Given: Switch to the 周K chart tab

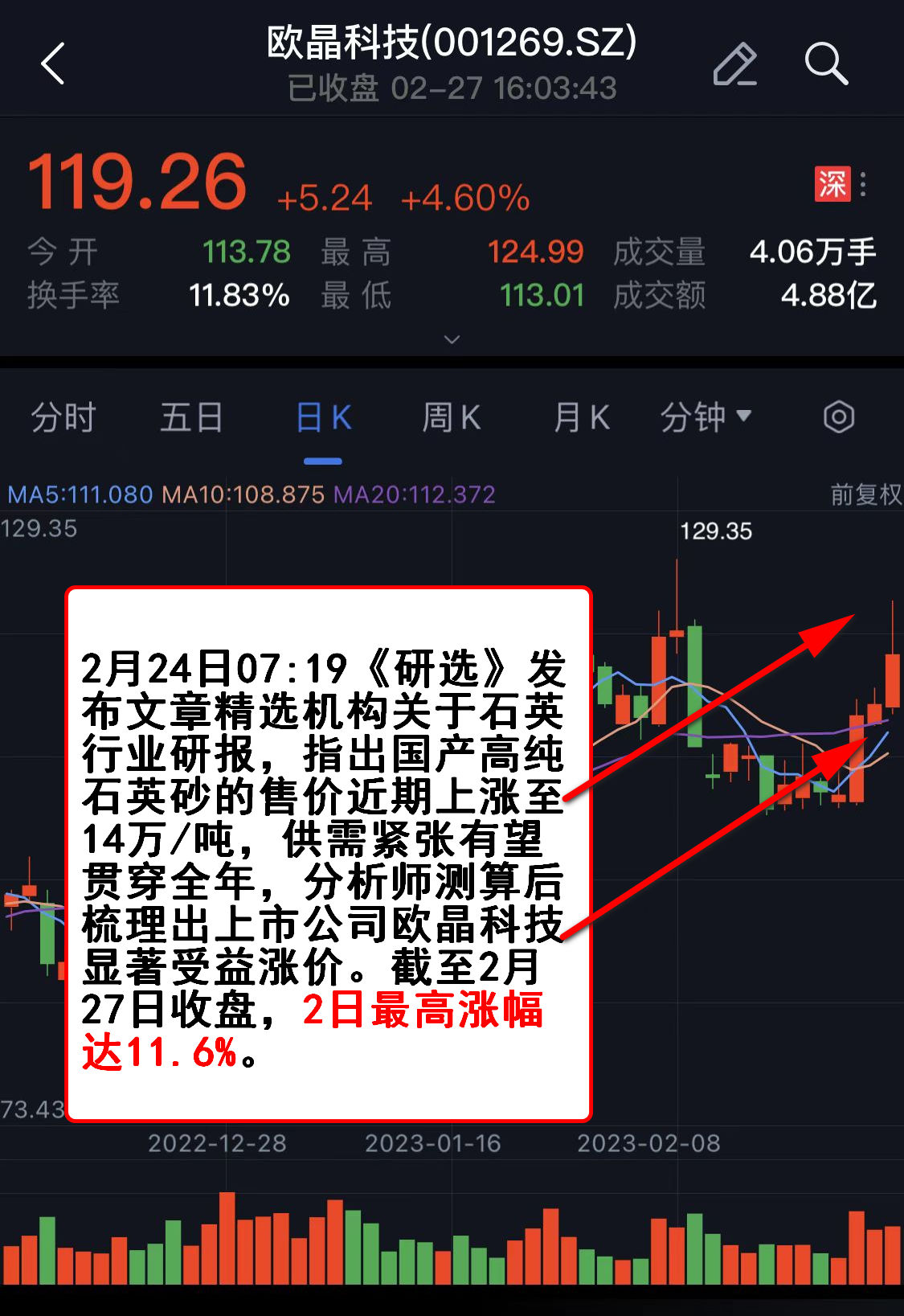Looking at the screenshot, I should click(x=452, y=418).
